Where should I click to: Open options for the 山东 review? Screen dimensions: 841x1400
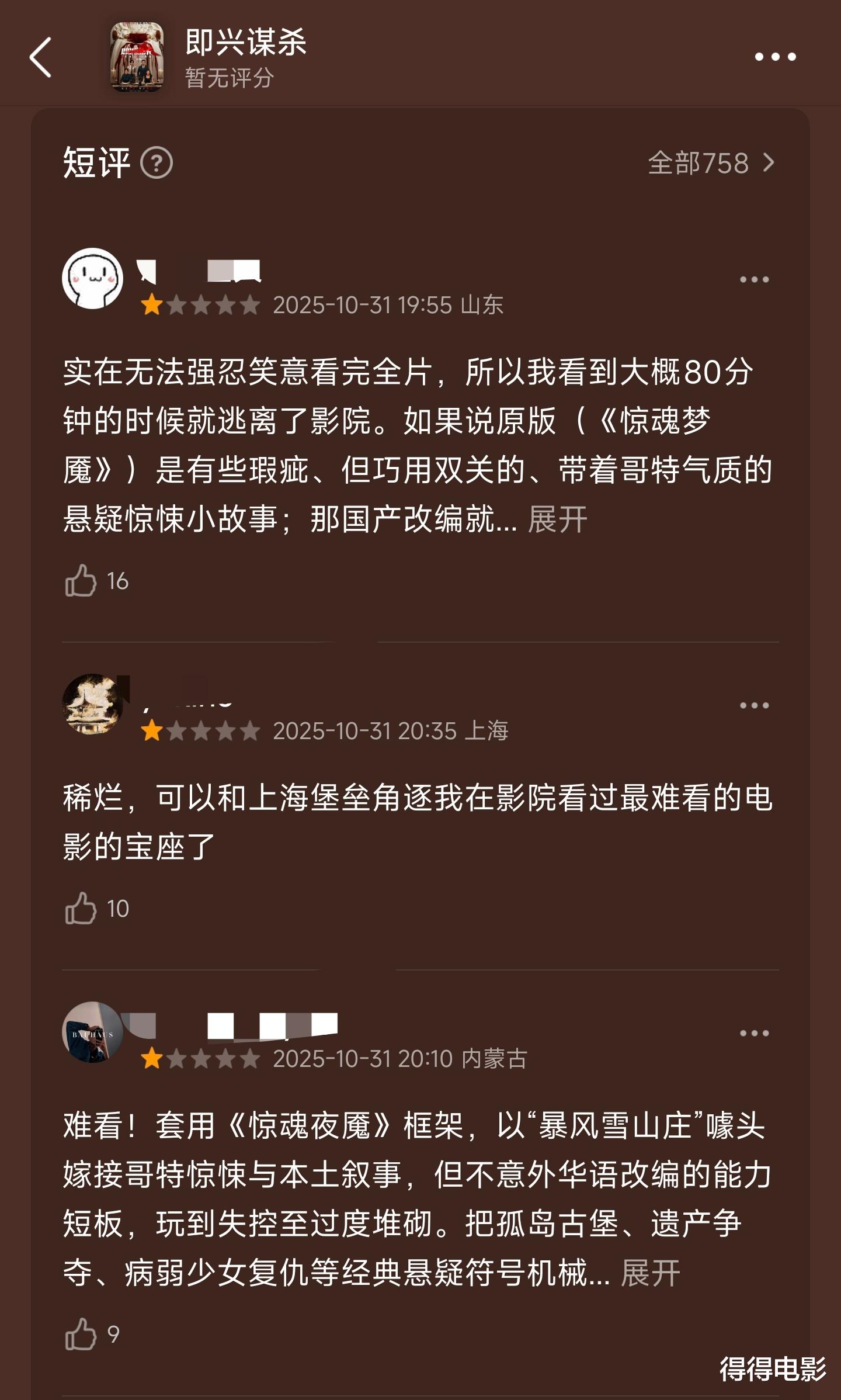coord(754,280)
